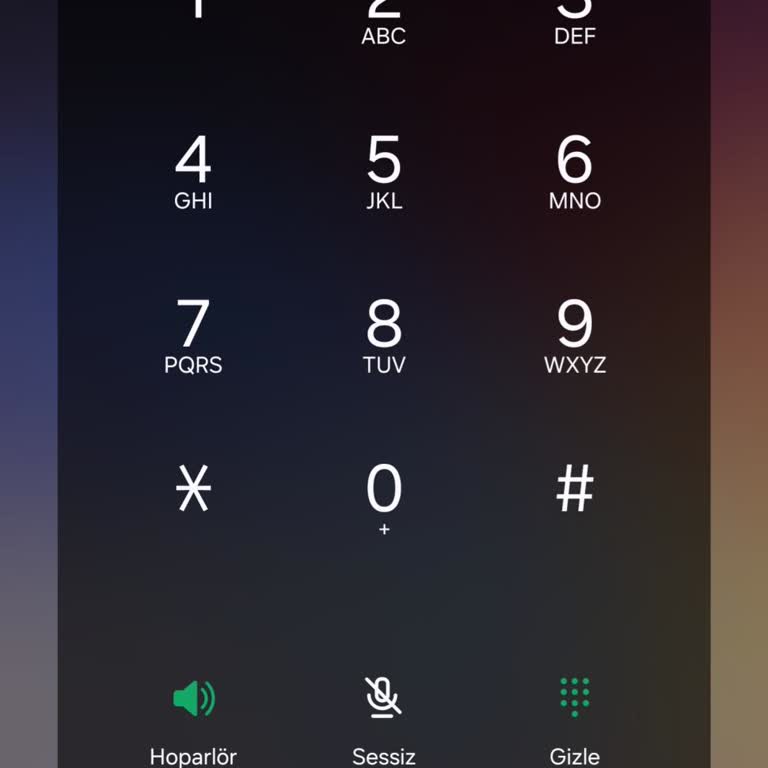Viewport: 768px width, 768px height.
Task: Toggle the Hoparlör speaker
Action: 193,700
